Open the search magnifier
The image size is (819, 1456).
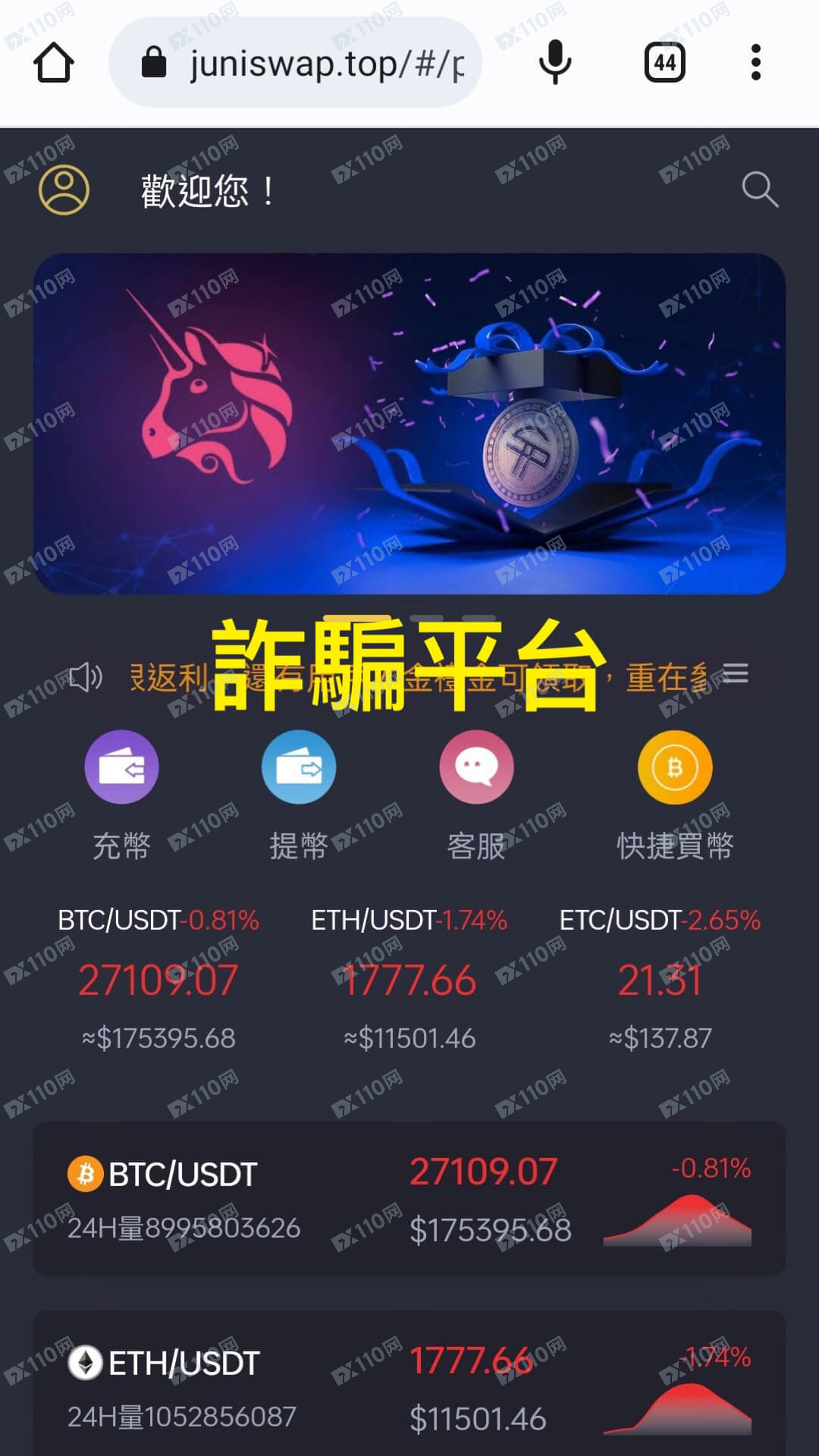click(x=760, y=190)
